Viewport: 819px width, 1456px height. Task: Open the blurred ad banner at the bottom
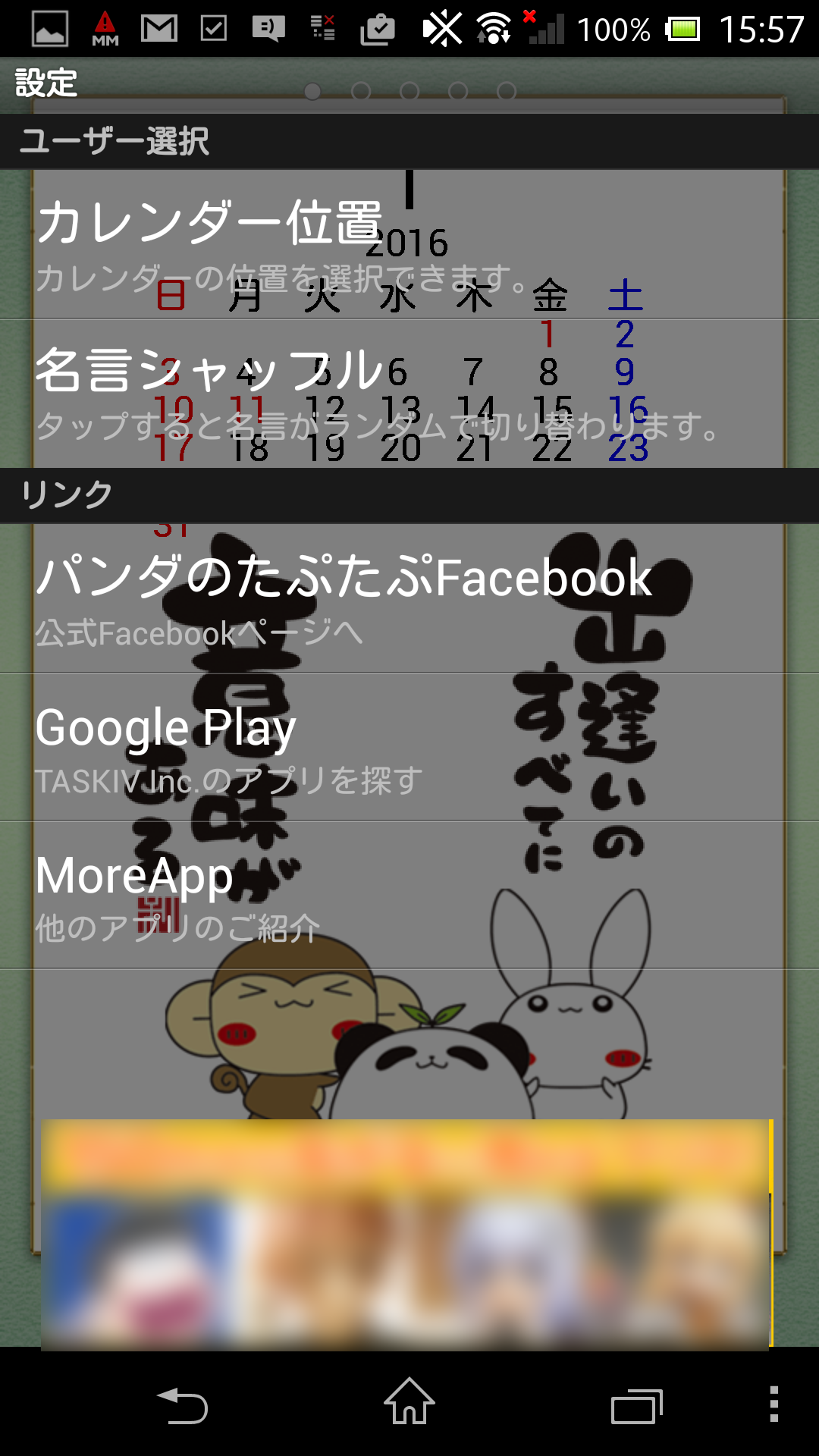point(406,1234)
